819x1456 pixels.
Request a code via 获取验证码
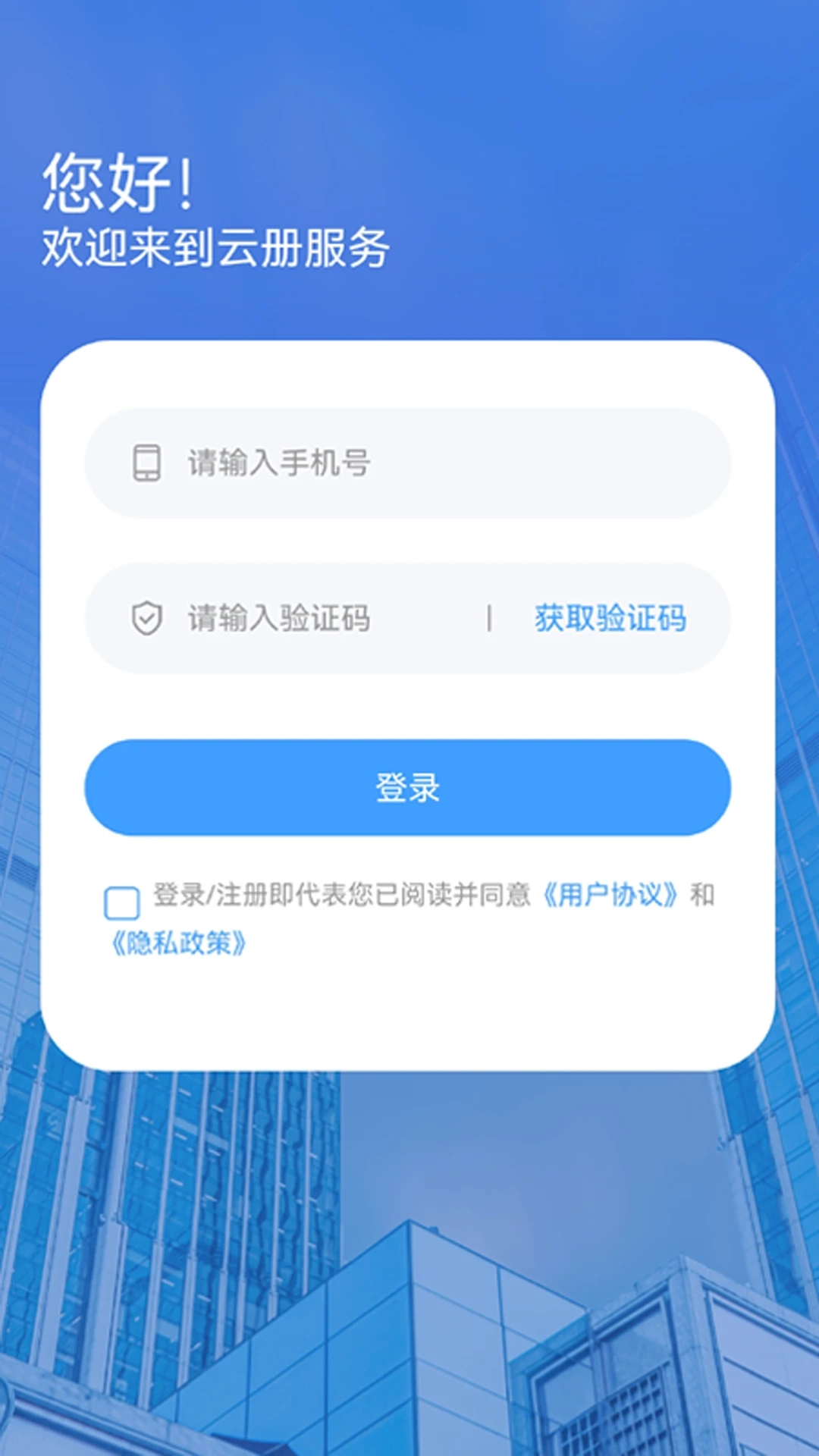tap(610, 619)
